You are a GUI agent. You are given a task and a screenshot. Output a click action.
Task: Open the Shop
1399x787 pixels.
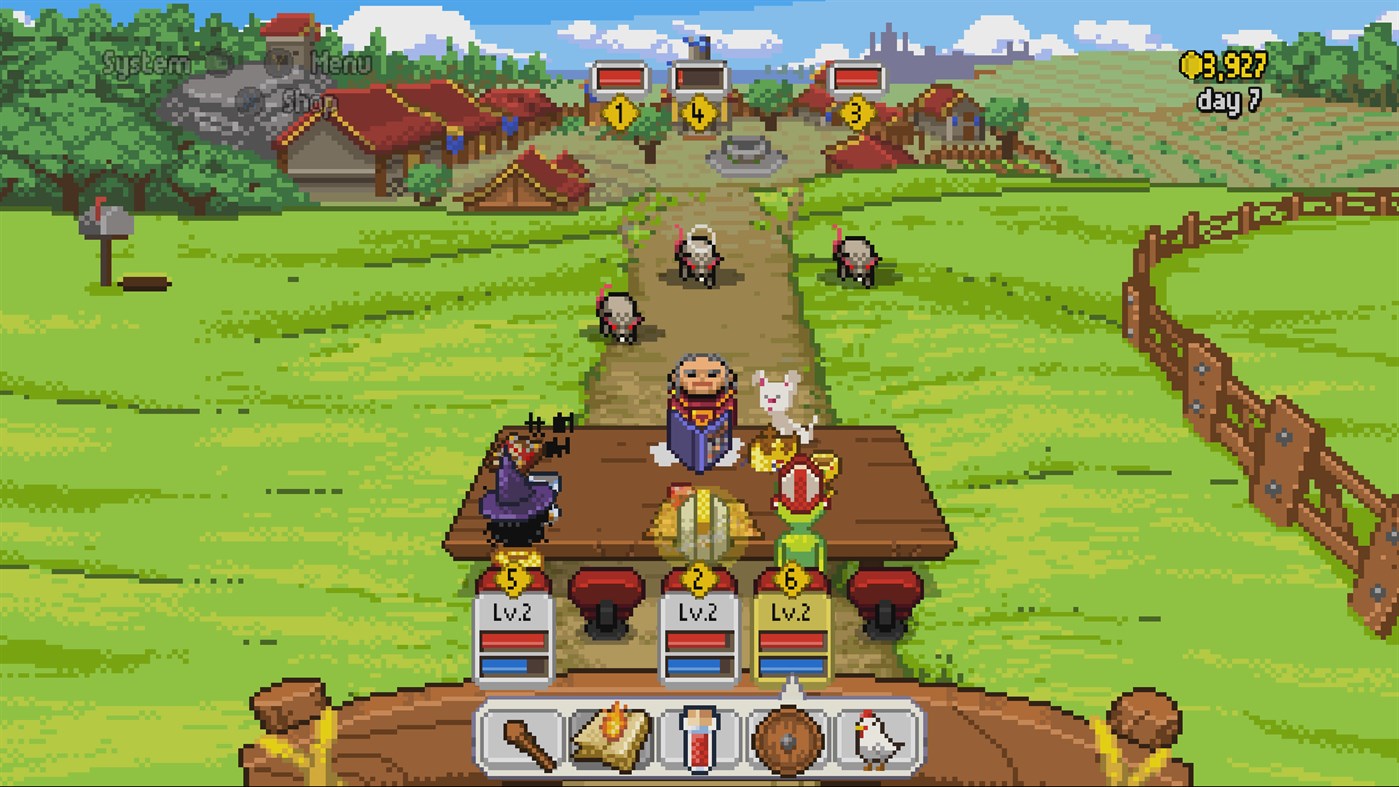pos(307,102)
